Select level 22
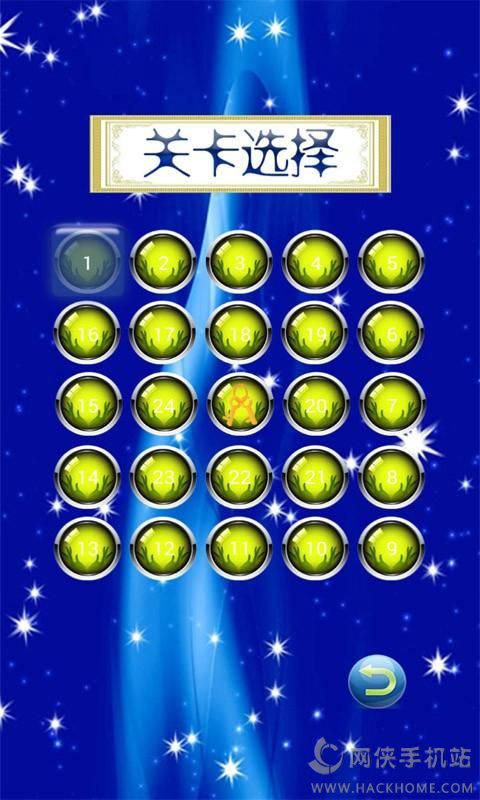The width and height of the screenshot is (480, 800). pyautogui.click(x=239, y=477)
